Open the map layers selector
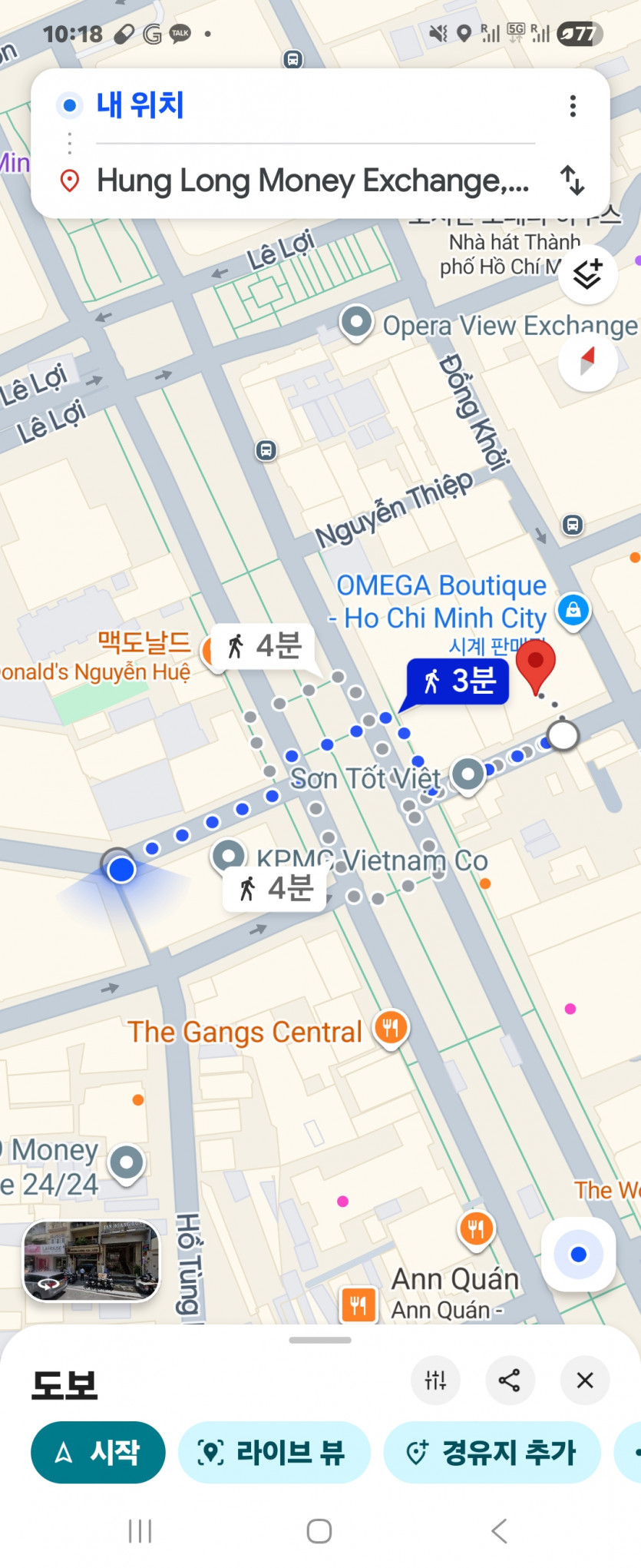The height and width of the screenshot is (1568, 641). [x=588, y=274]
